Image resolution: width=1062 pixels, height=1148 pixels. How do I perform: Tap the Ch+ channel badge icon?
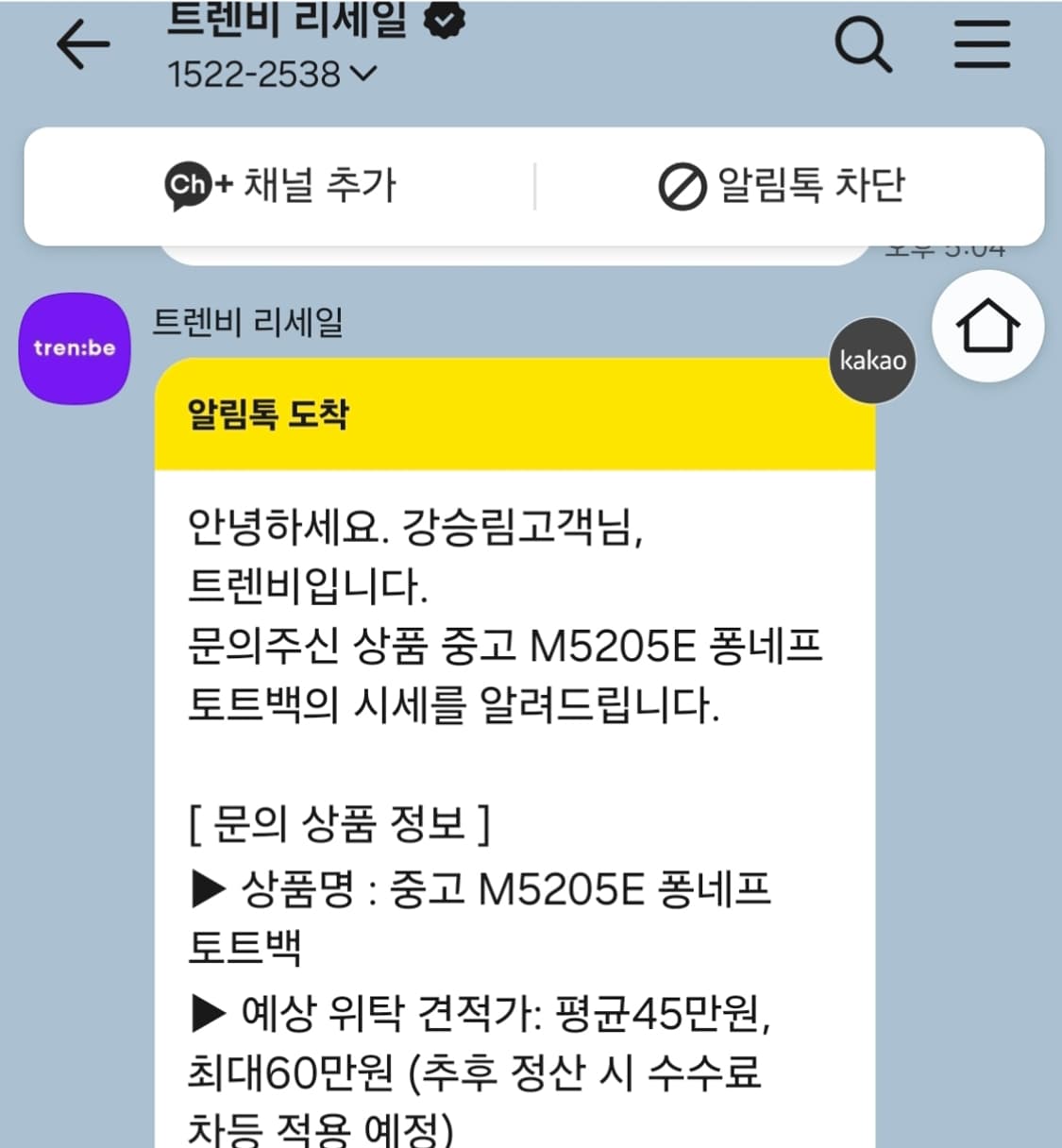coord(192,185)
